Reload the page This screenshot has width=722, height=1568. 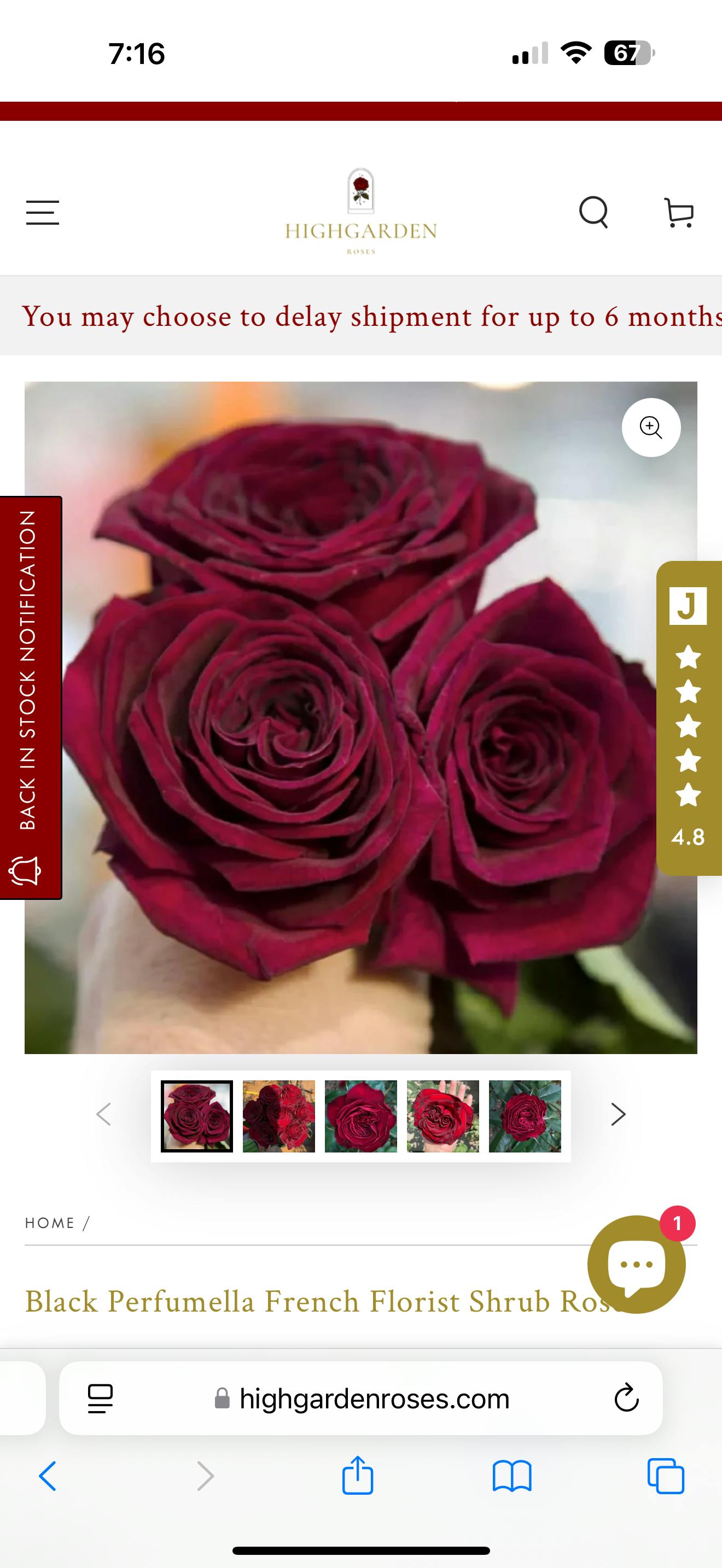(x=626, y=1399)
